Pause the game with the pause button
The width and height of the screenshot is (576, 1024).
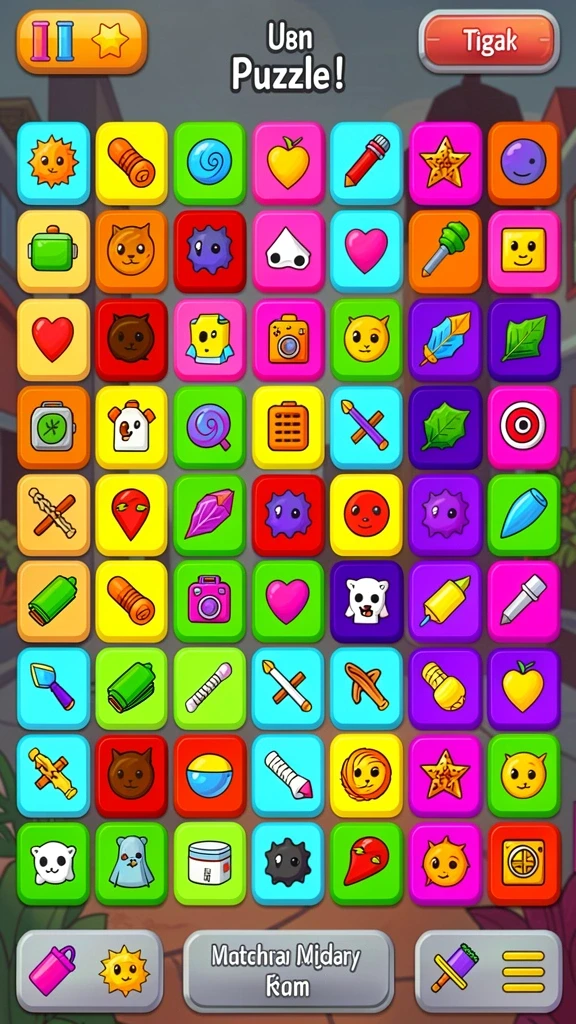click(53, 40)
